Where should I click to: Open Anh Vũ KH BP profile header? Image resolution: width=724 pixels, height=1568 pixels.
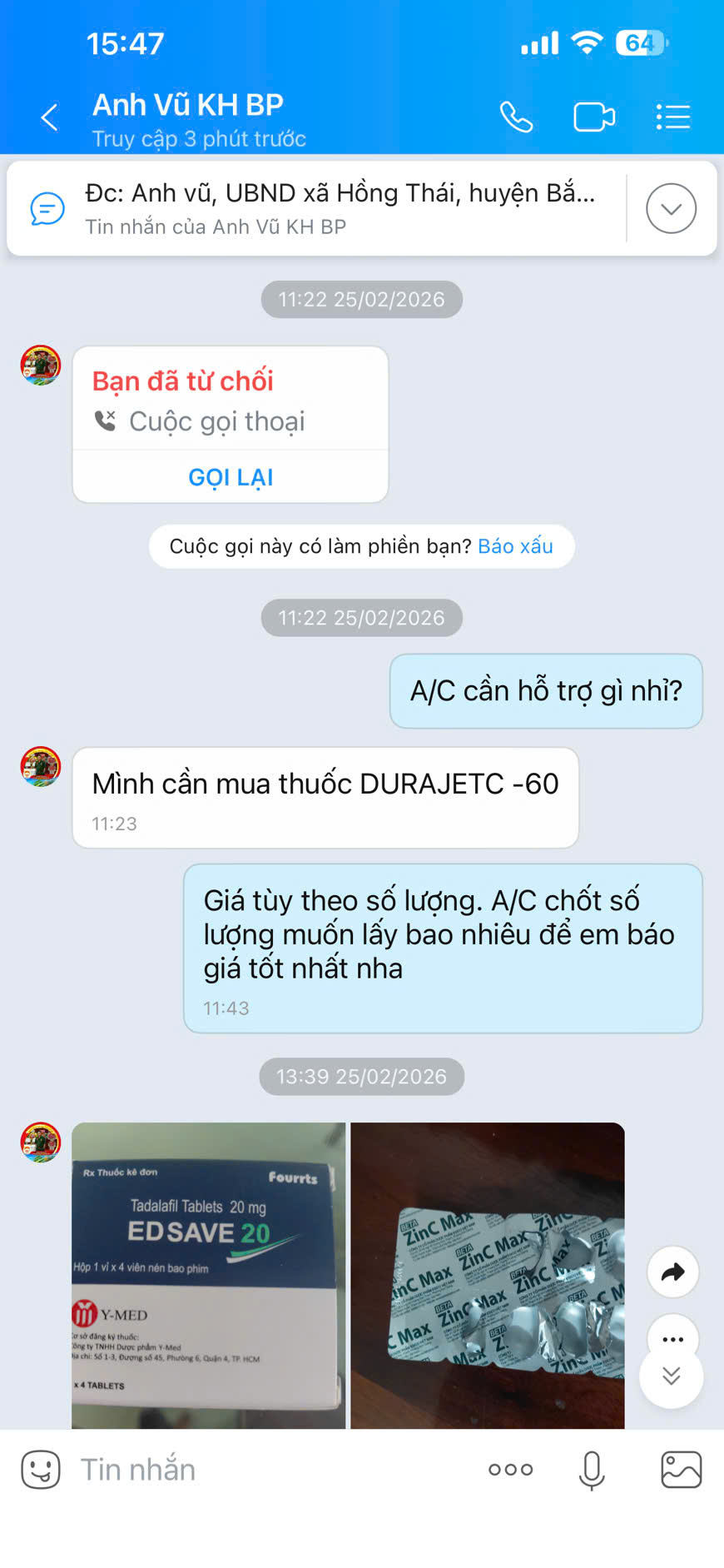click(x=187, y=104)
